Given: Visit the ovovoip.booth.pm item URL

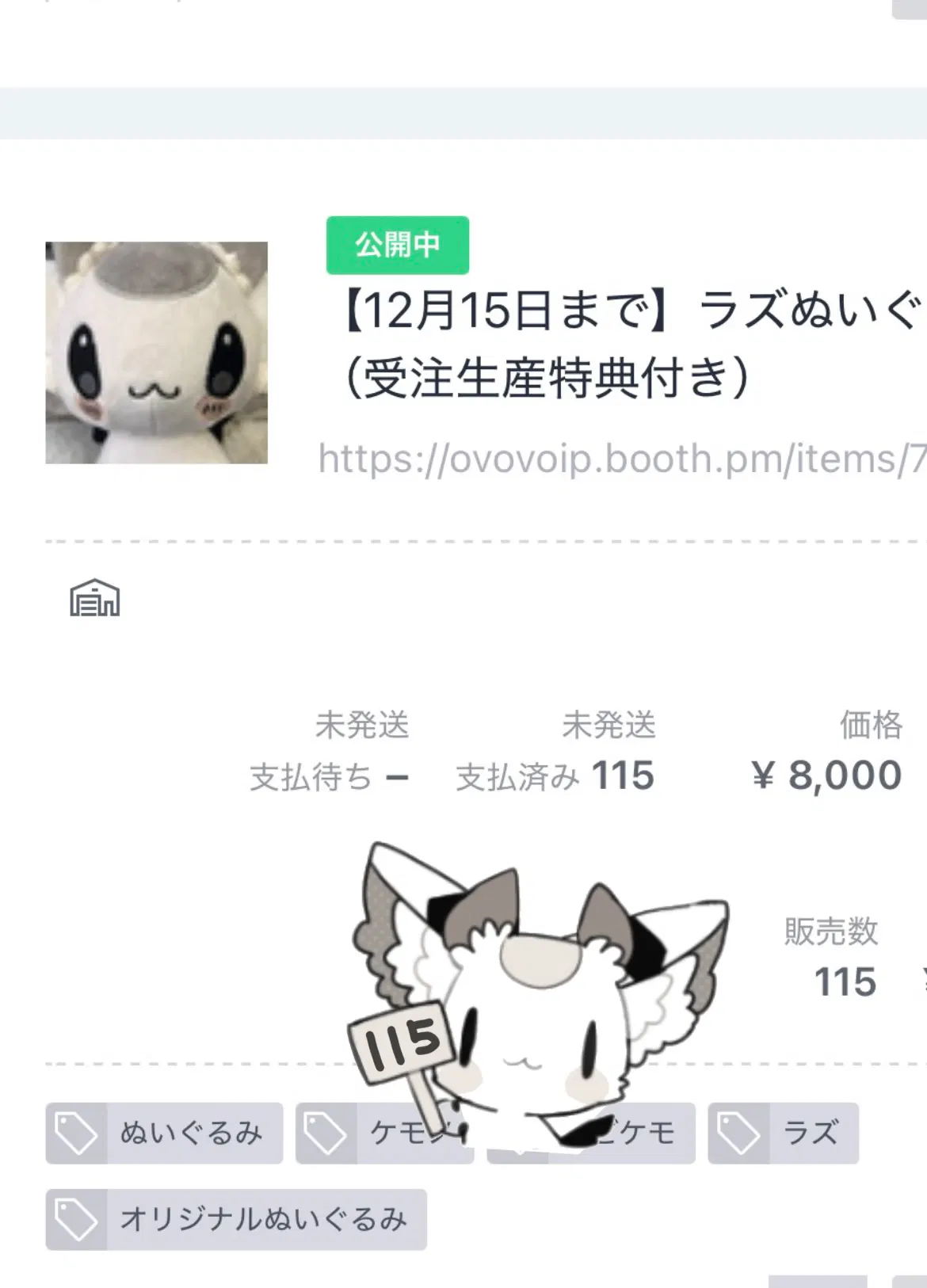Looking at the screenshot, I should [x=621, y=459].
